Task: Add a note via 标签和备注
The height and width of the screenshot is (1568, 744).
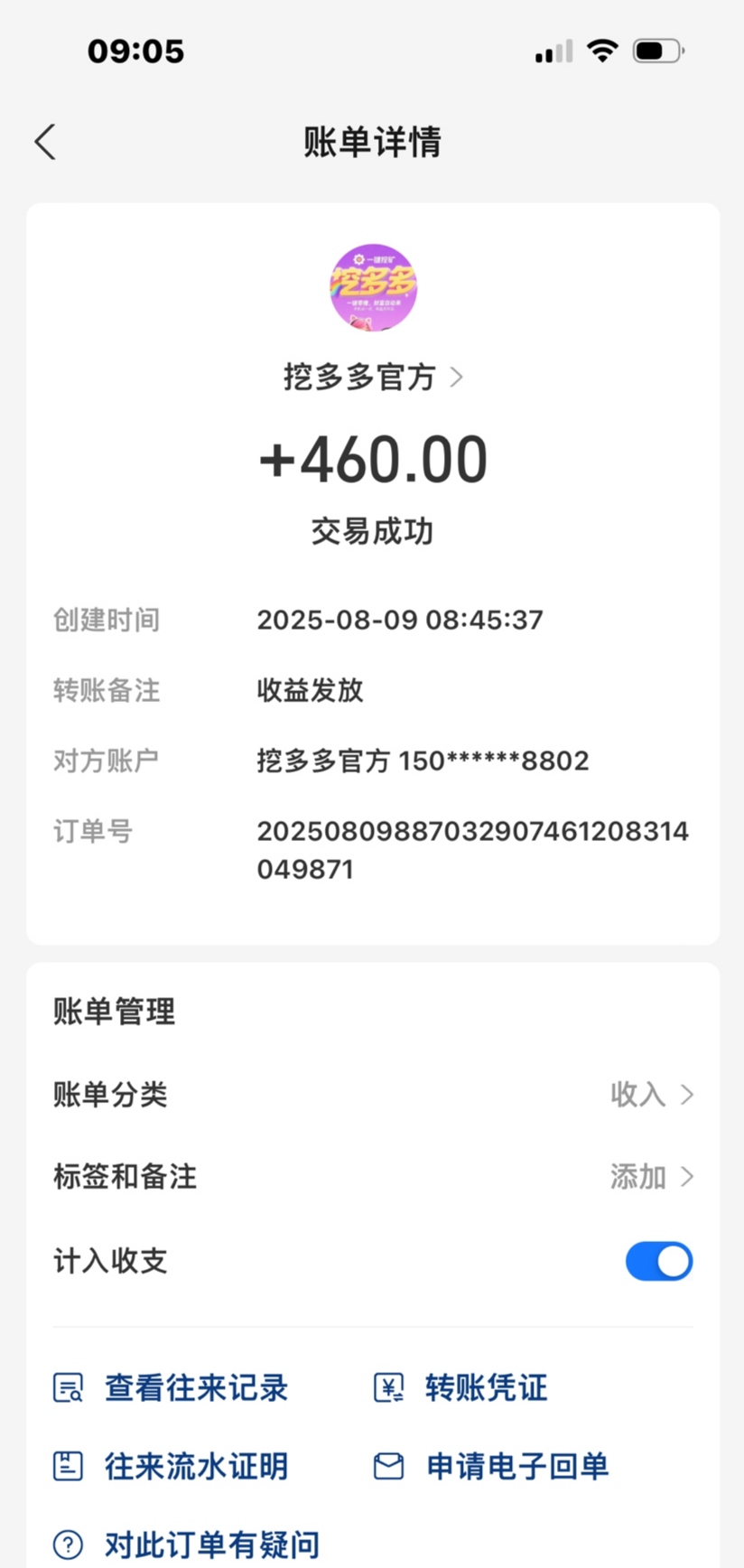Action: pos(372,1177)
